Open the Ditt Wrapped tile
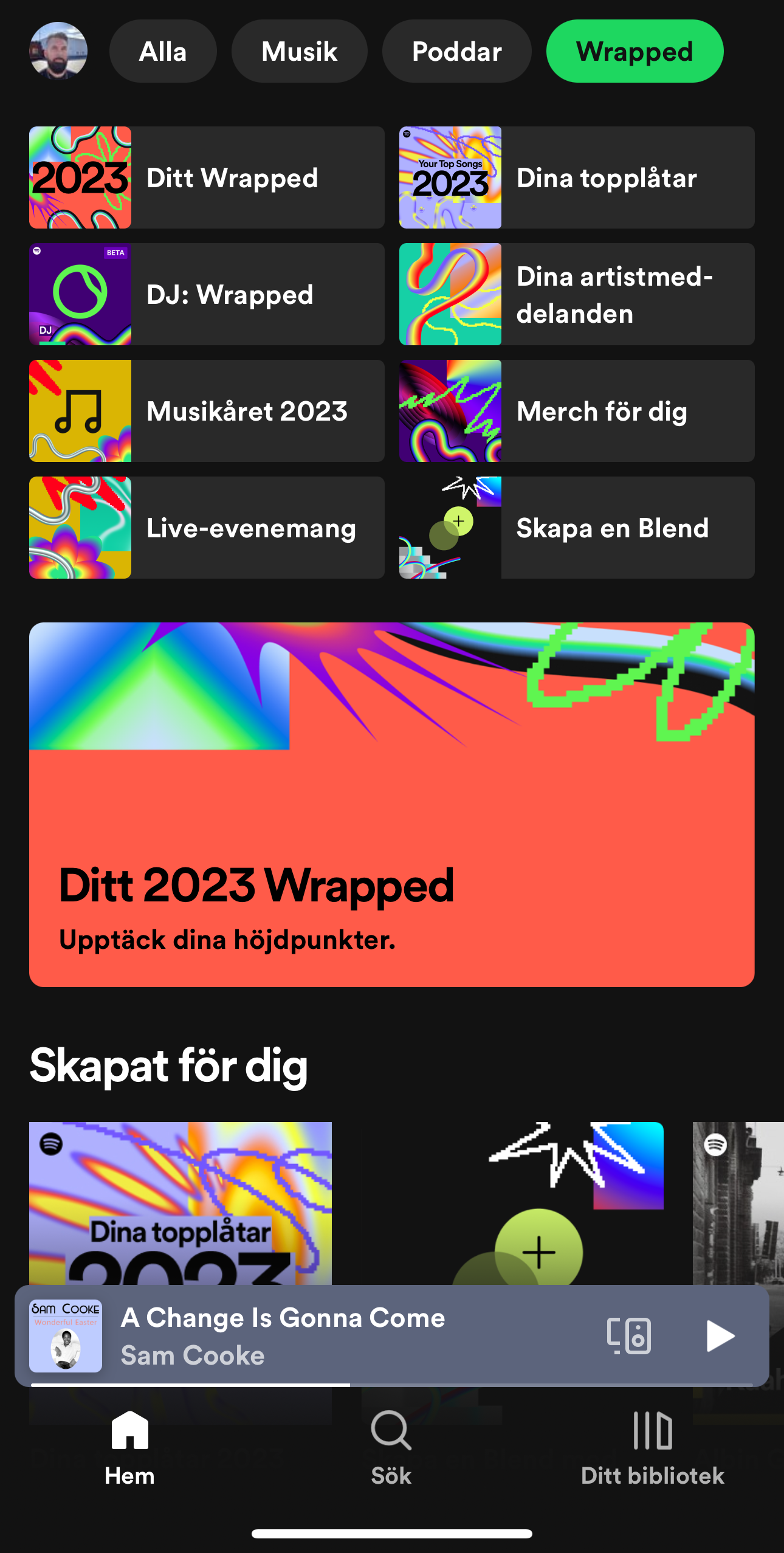The image size is (784, 1553). pyautogui.click(x=207, y=177)
